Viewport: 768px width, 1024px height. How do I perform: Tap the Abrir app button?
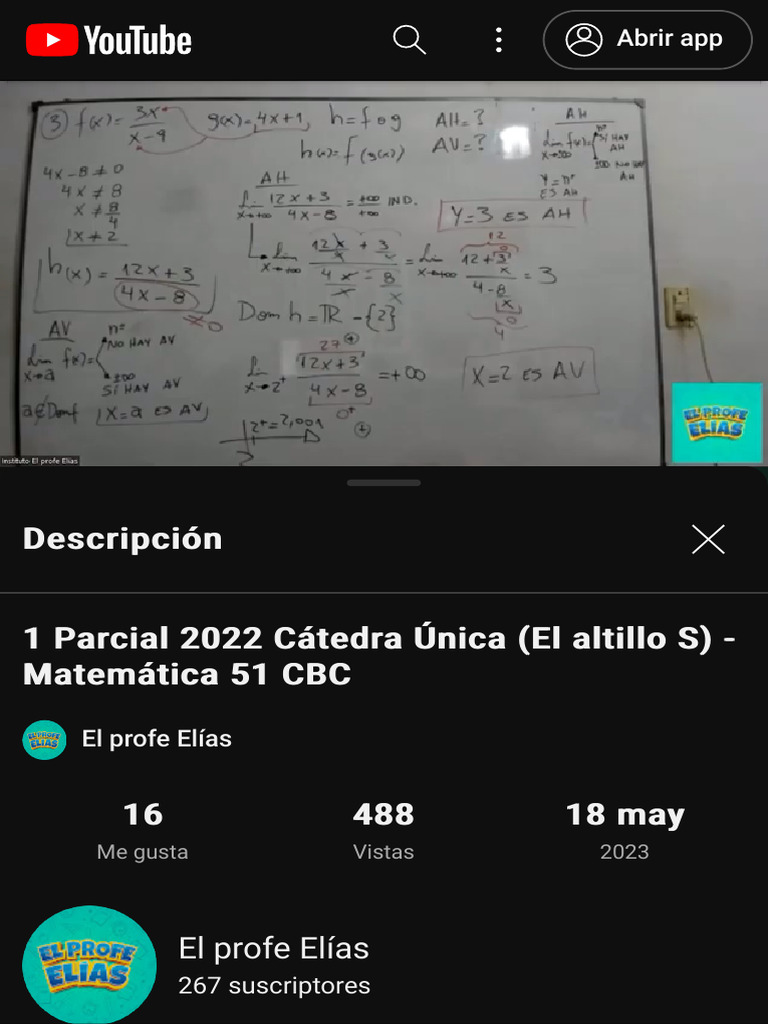coord(647,40)
